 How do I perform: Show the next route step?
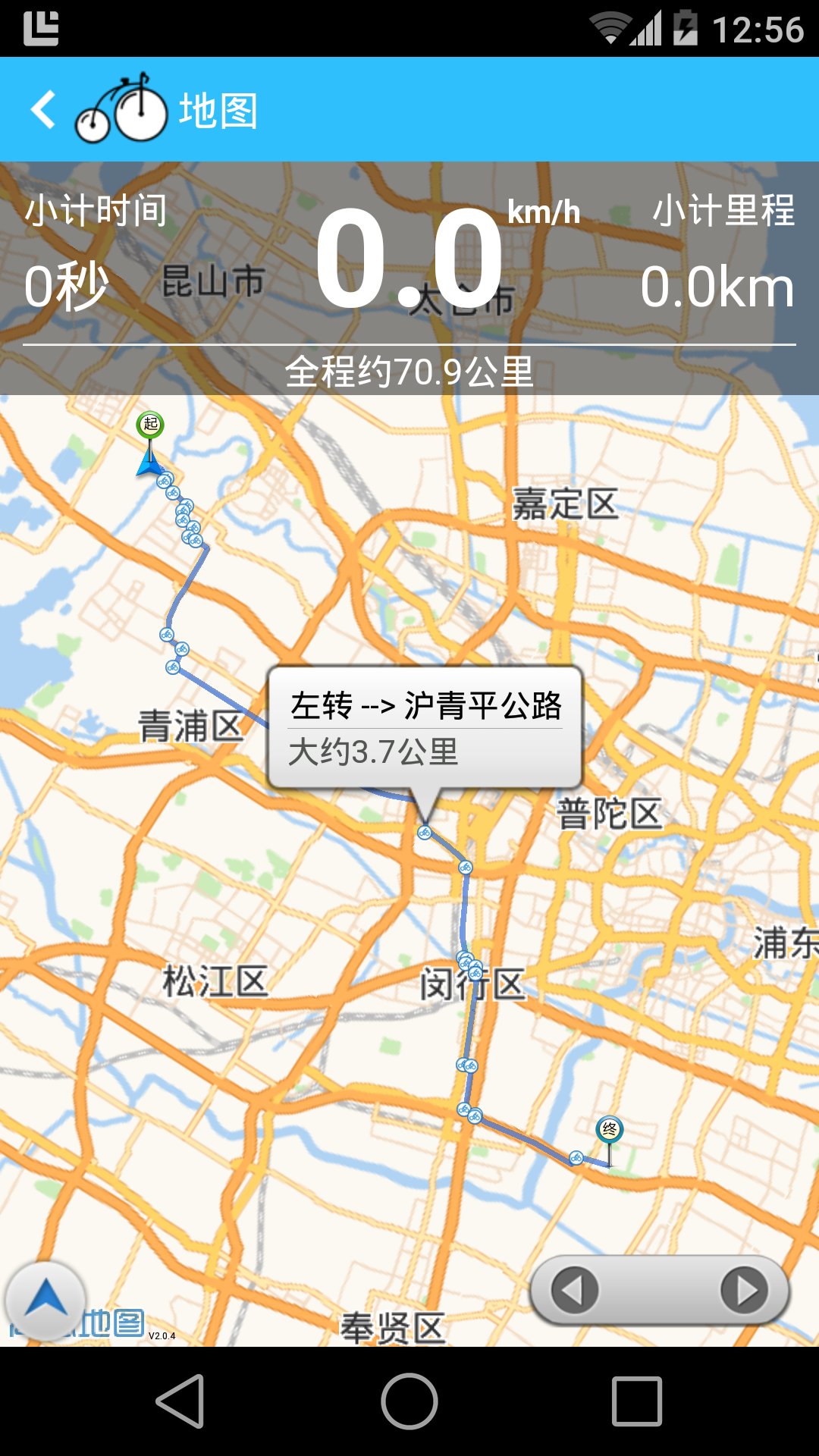click(744, 1290)
